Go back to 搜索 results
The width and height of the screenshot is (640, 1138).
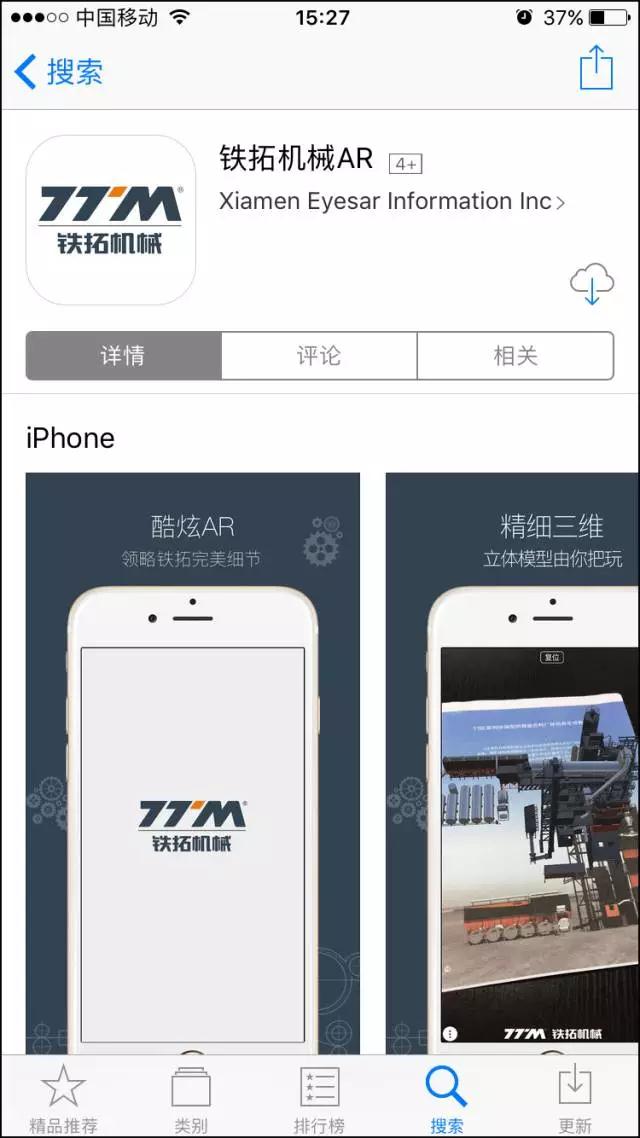click(x=58, y=72)
